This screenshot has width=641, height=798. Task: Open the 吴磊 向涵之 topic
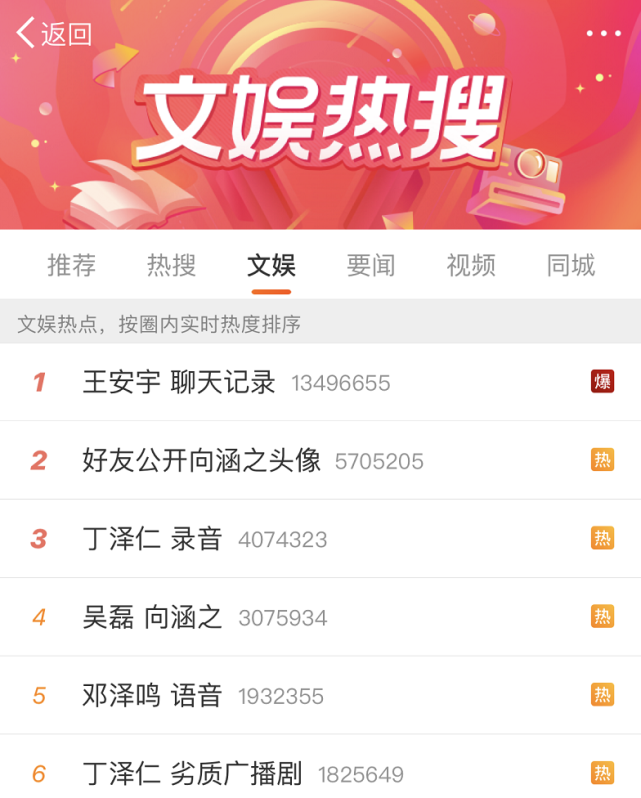[x=152, y=617]
